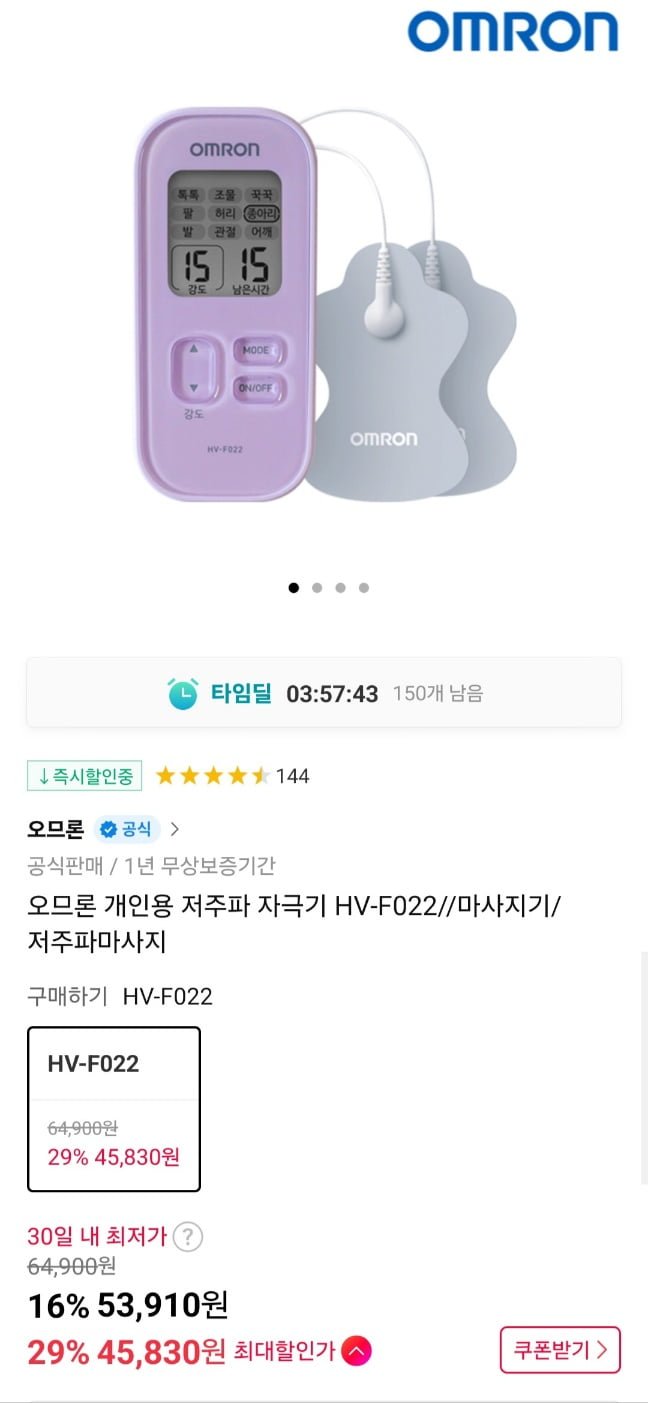The height and width of the screenshot is (1403, 648).
Task: Open the Omron product photo
Action: (324, 305)
